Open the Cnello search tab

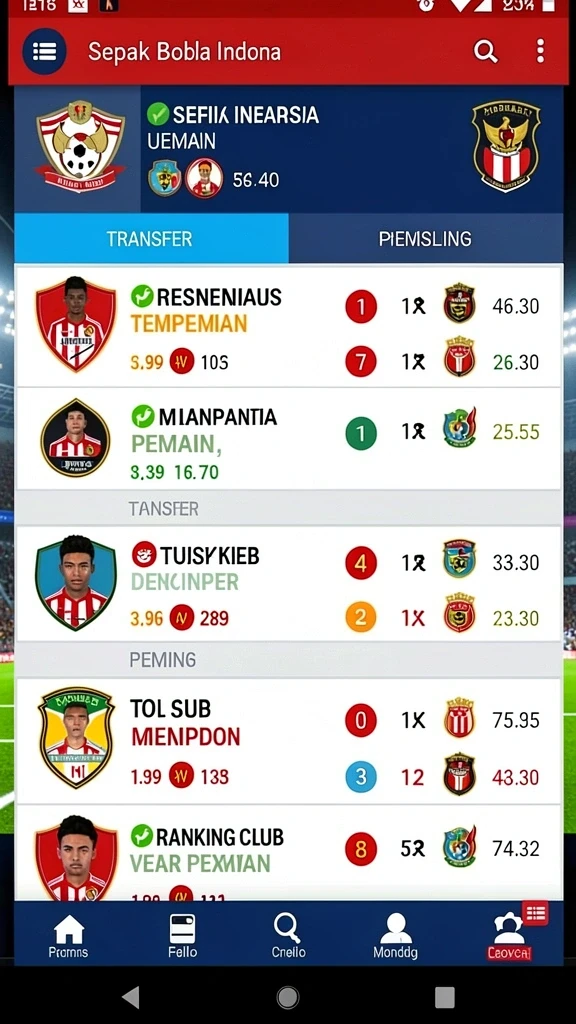click(x=288, y=935)
